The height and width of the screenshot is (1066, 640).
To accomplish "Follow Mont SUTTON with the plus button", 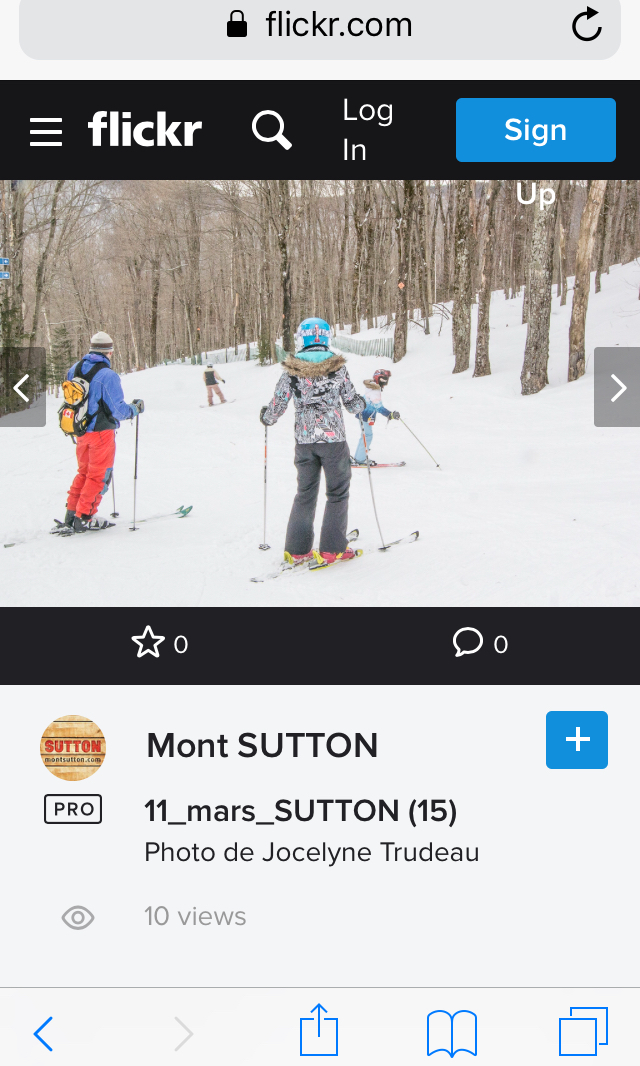I will [x=577, y=740].
